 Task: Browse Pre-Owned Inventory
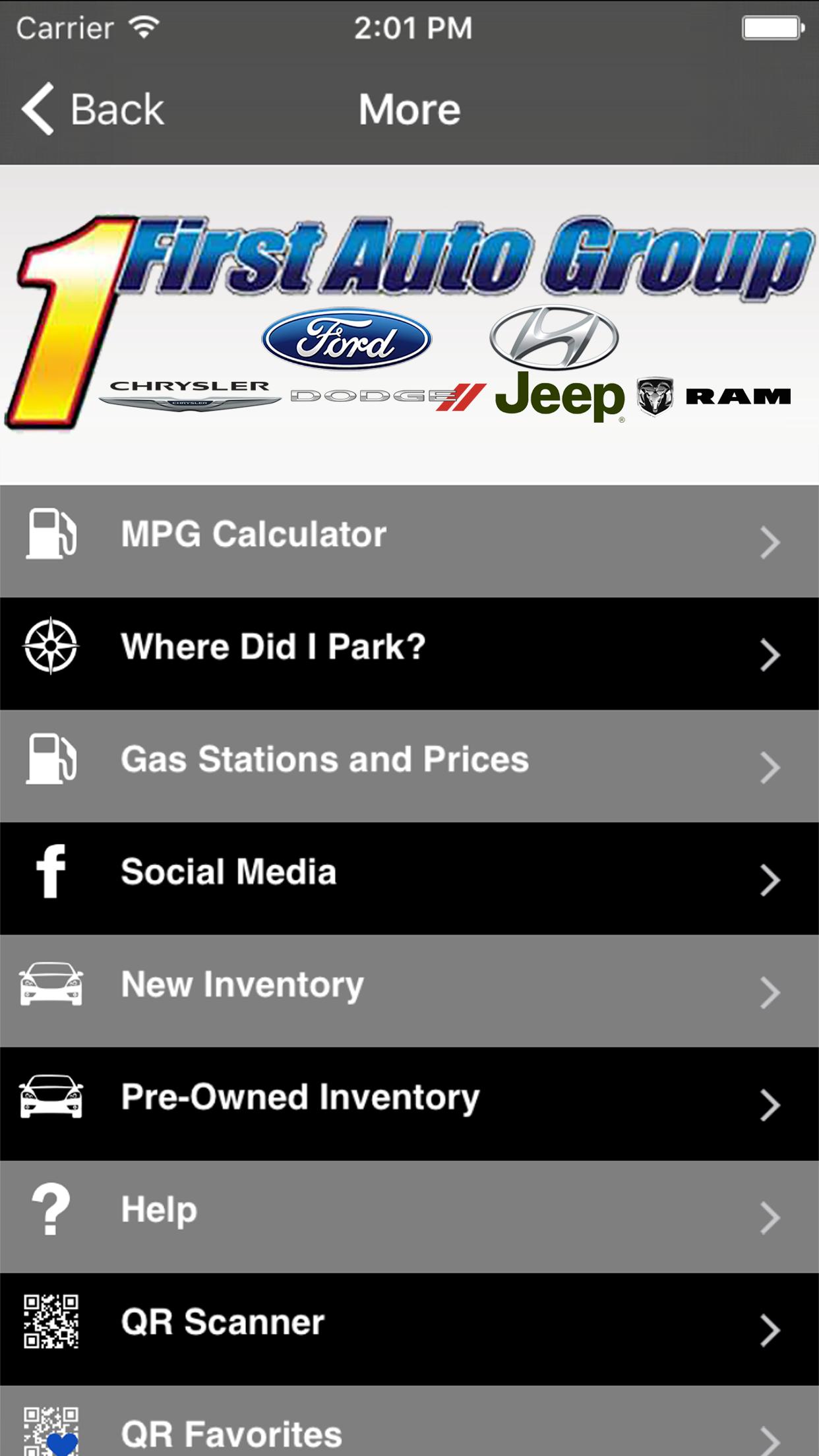409,1104
